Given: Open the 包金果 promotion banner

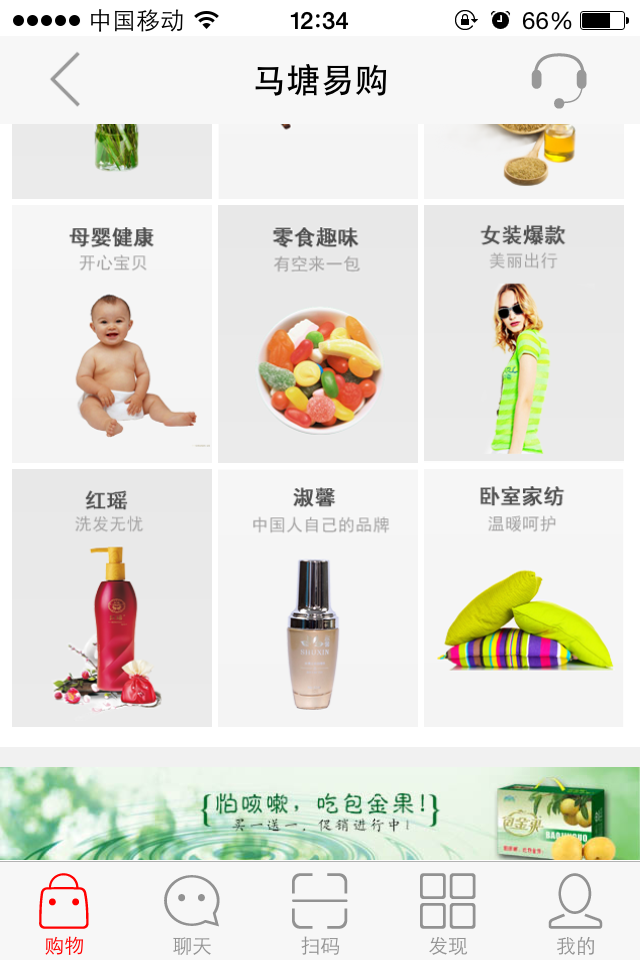Looking at the screenshot, I should [x=320, y=813].
